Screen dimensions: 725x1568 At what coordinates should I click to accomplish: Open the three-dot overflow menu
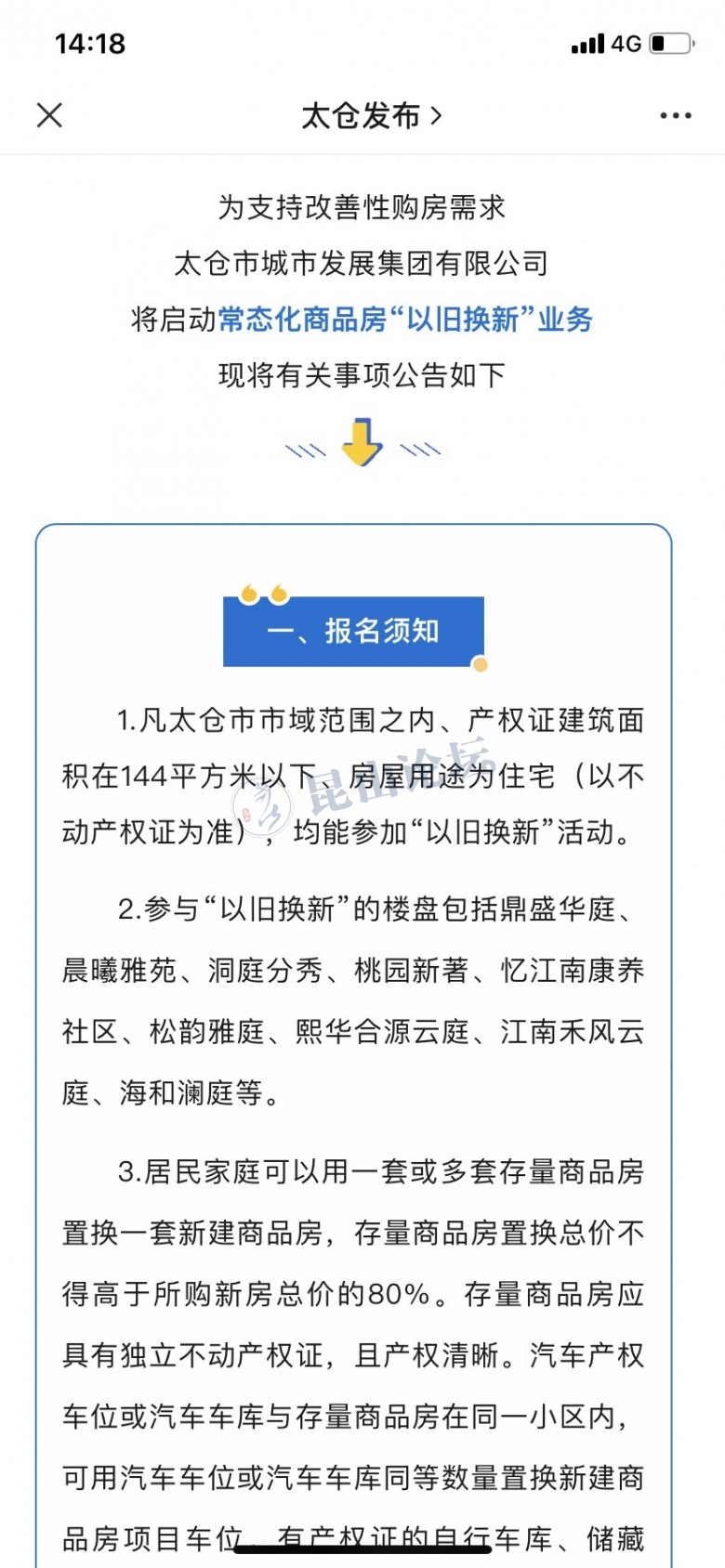click(675, 116)
